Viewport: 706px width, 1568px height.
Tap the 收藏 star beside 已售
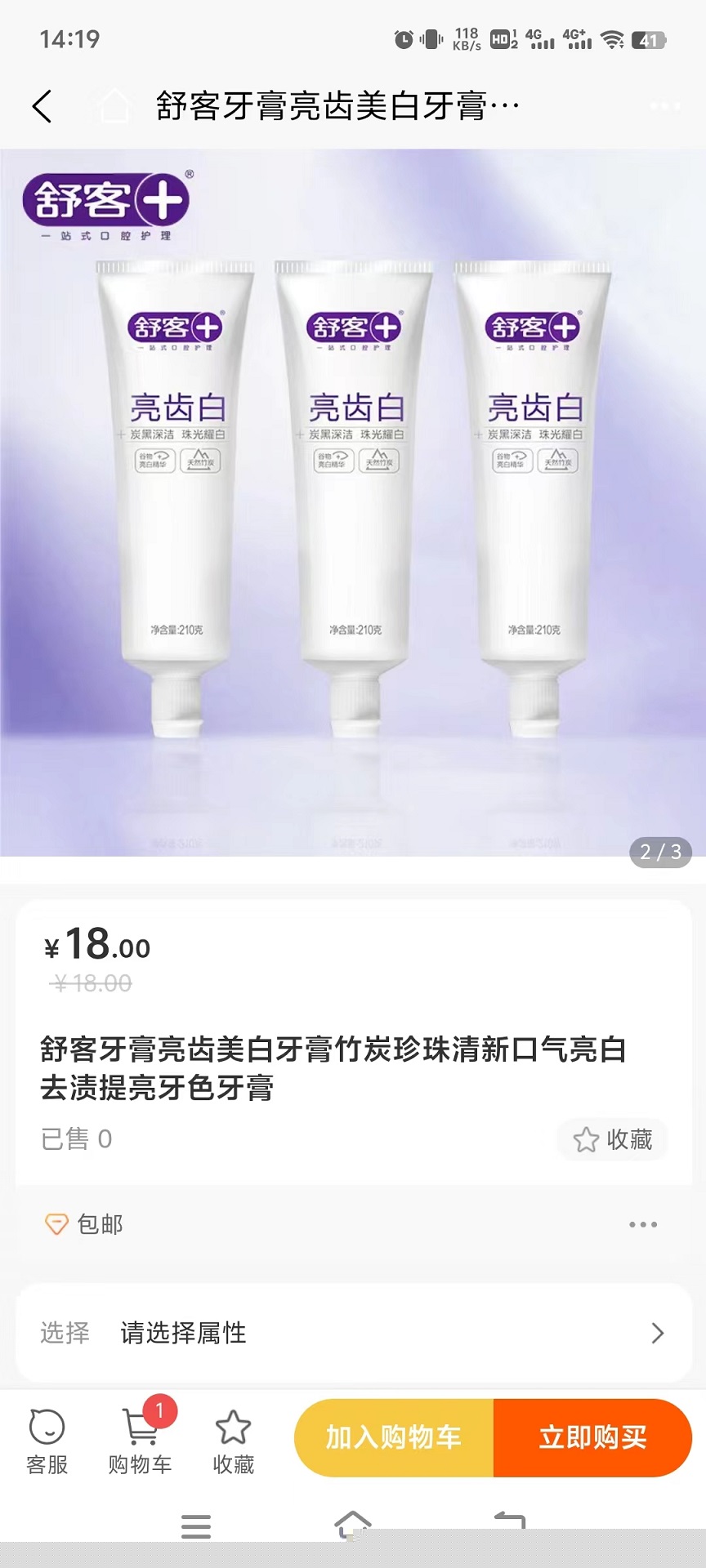[x=613, y=1139]
